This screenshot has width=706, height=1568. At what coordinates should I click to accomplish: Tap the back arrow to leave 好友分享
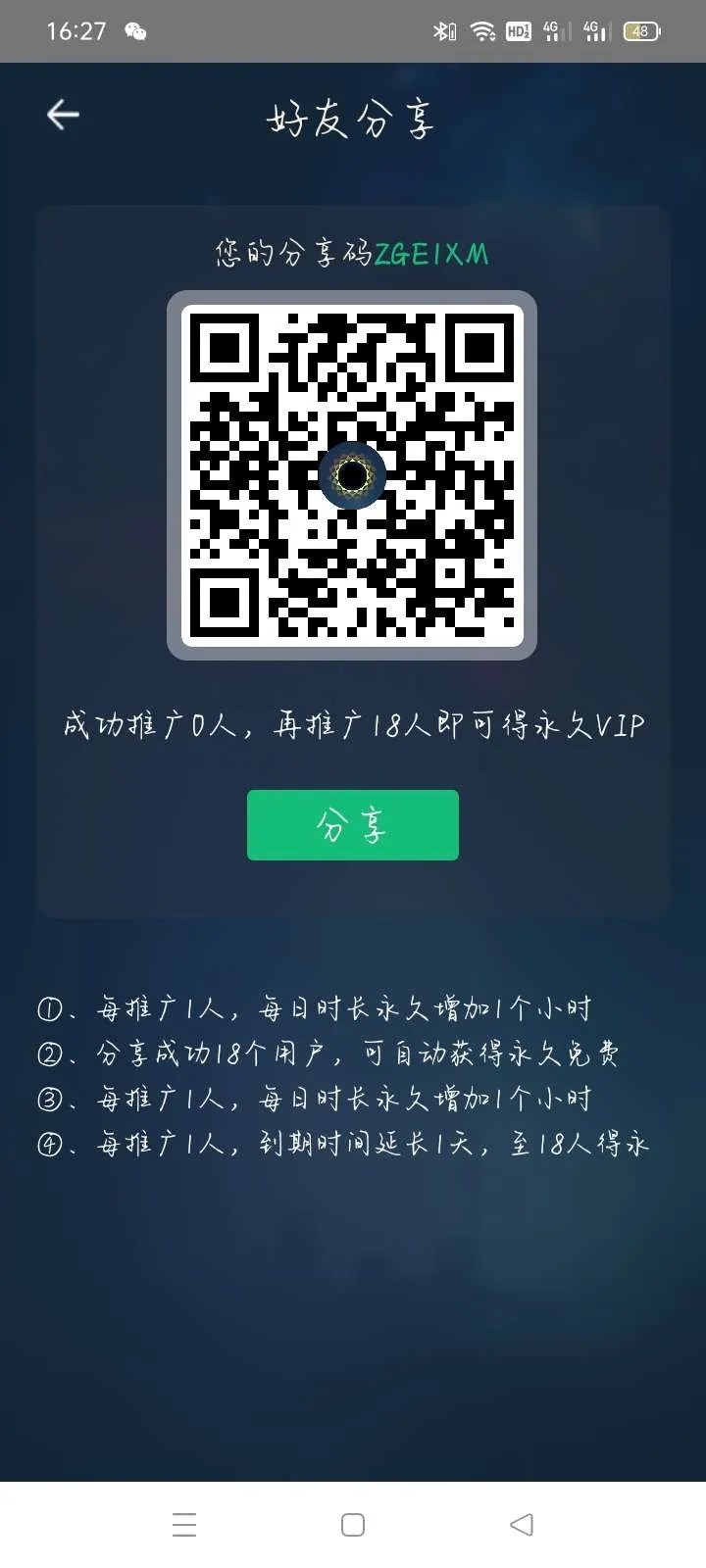pos(62,114)
